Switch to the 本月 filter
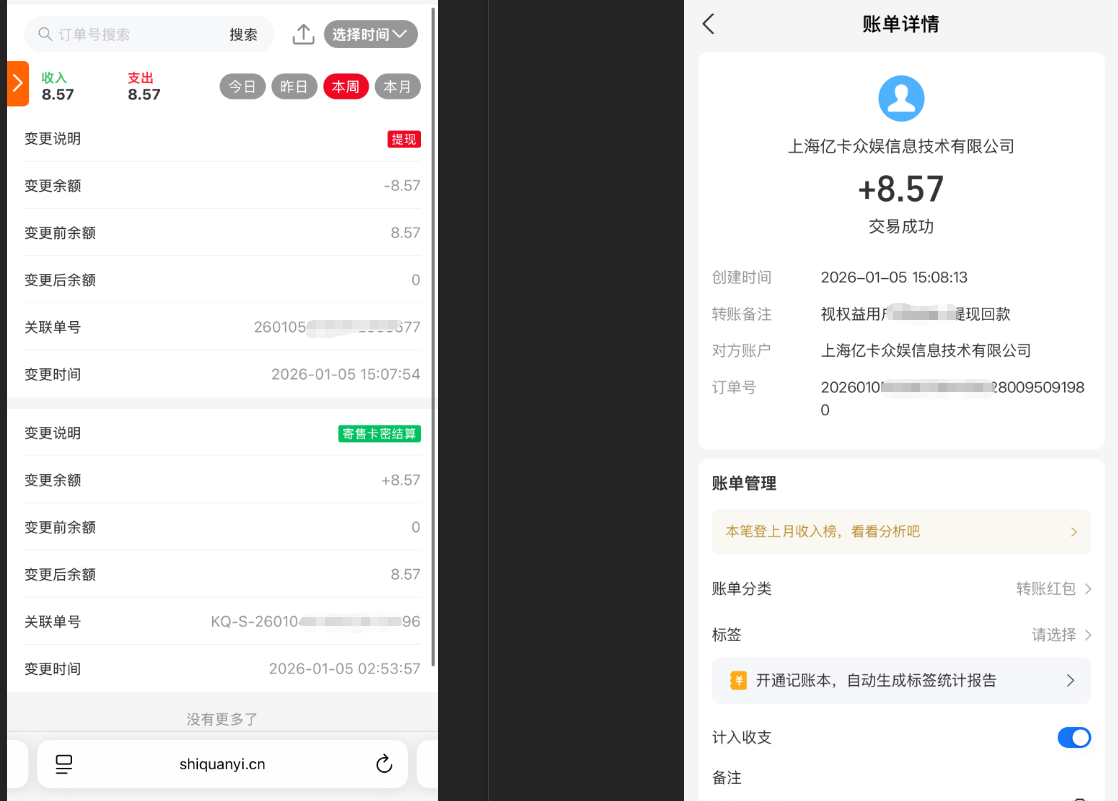1118x801 pixels. tap(398, 86)
